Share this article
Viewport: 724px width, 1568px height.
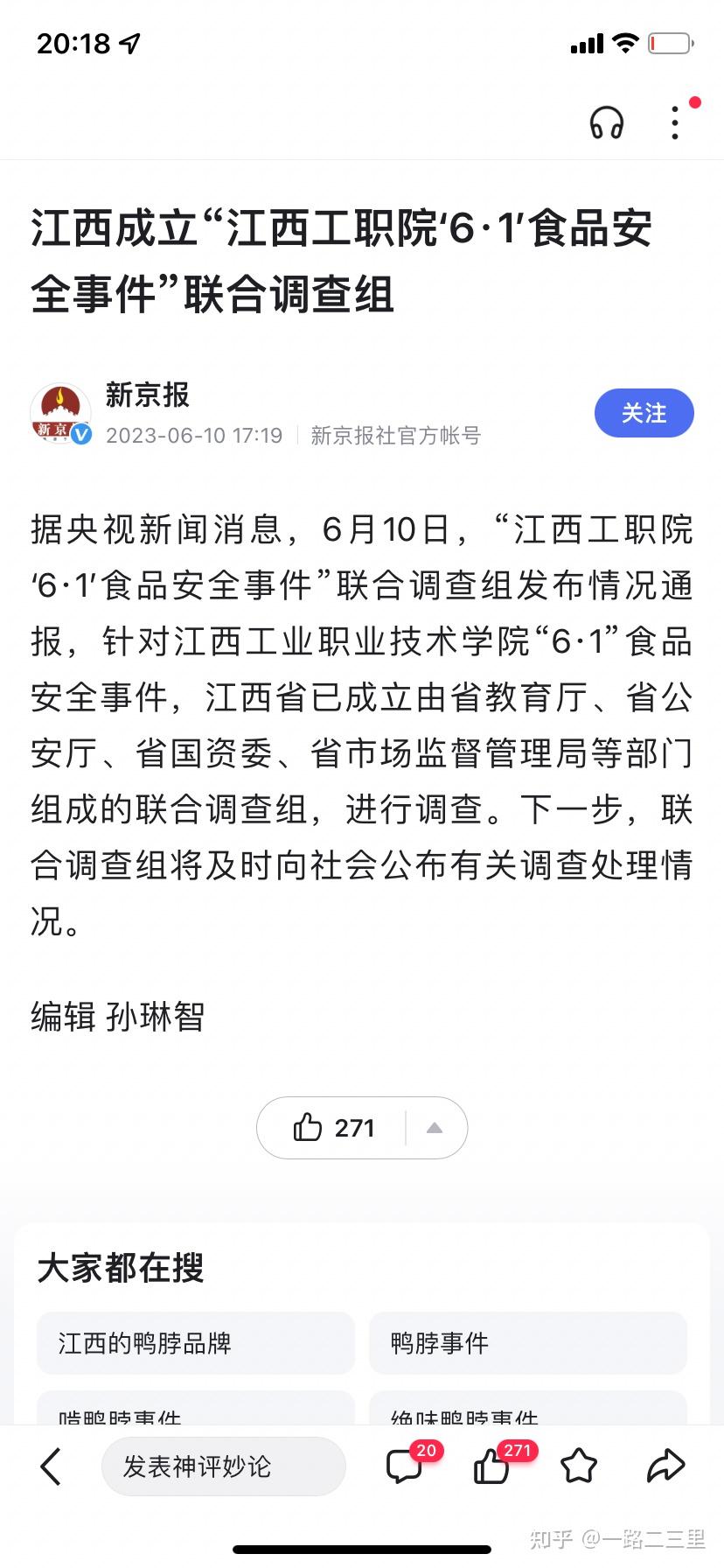665,1466
